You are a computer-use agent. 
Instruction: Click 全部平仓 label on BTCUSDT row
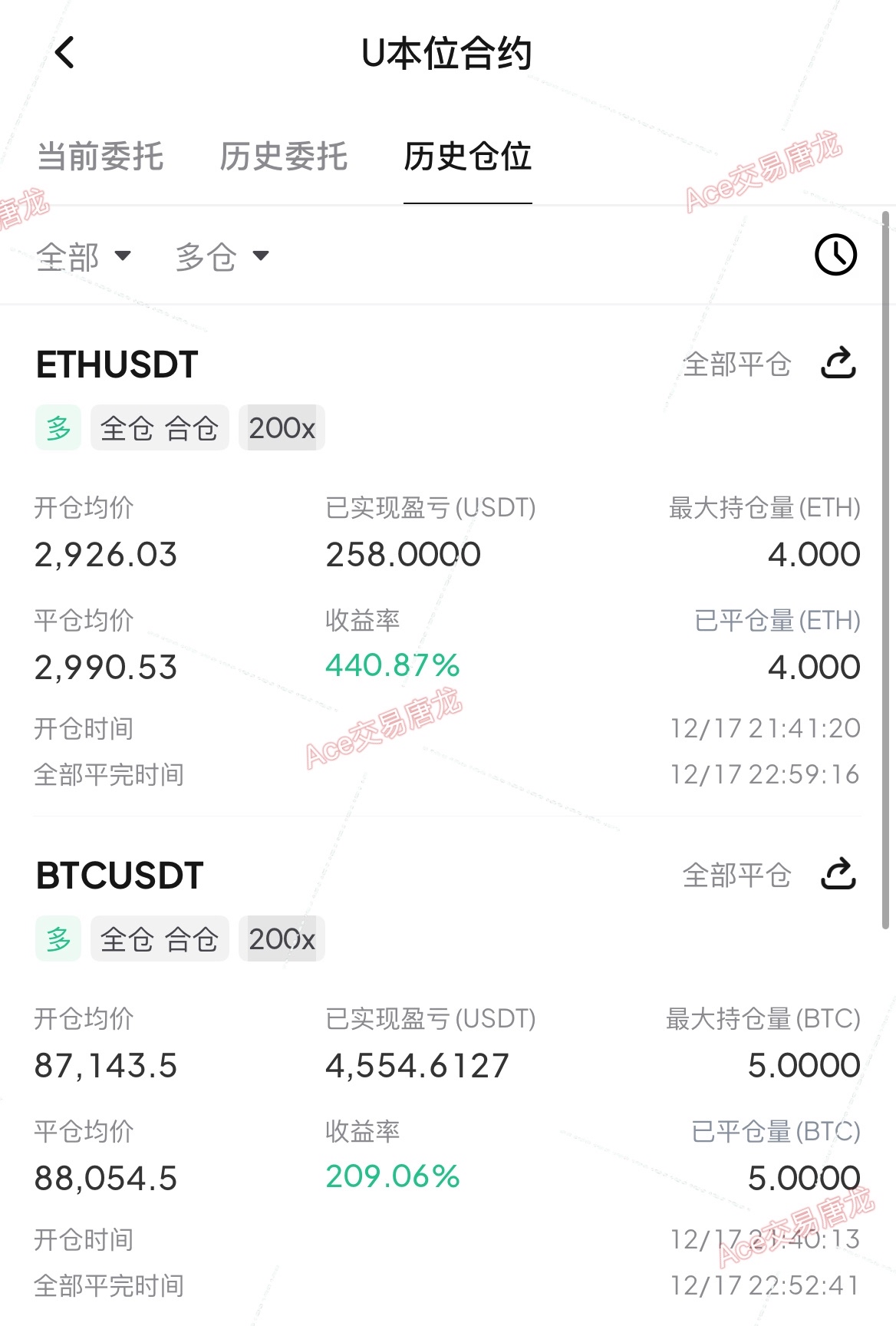(x=736, y=876)
